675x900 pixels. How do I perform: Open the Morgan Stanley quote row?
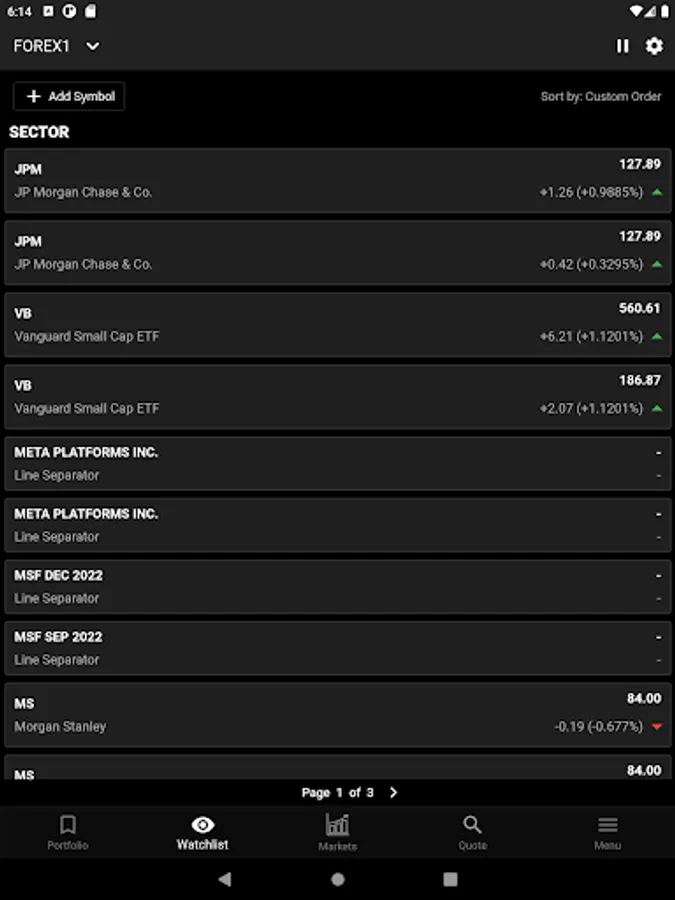[x=338, y=715]
